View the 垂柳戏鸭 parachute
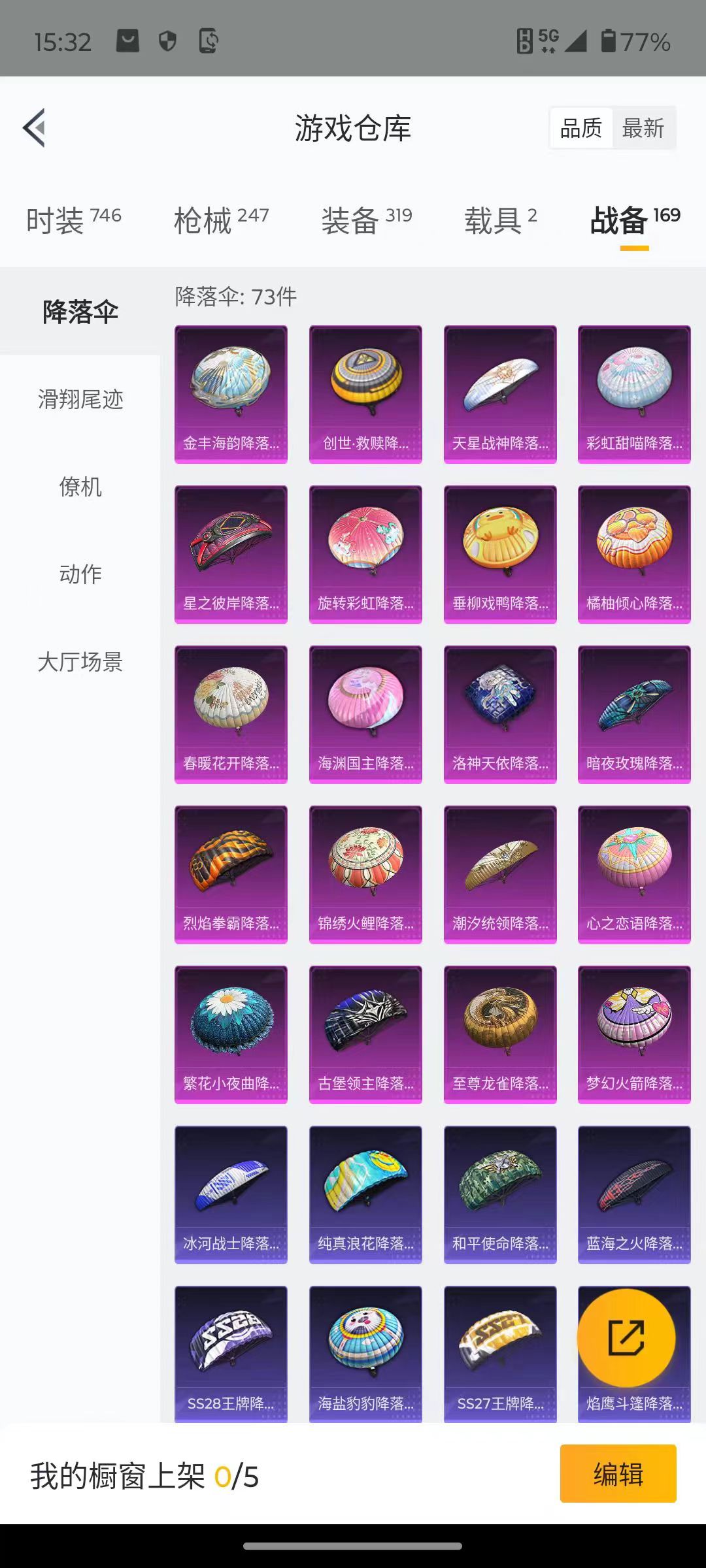This screenshot has width=706, height=1568. [500, 554]
